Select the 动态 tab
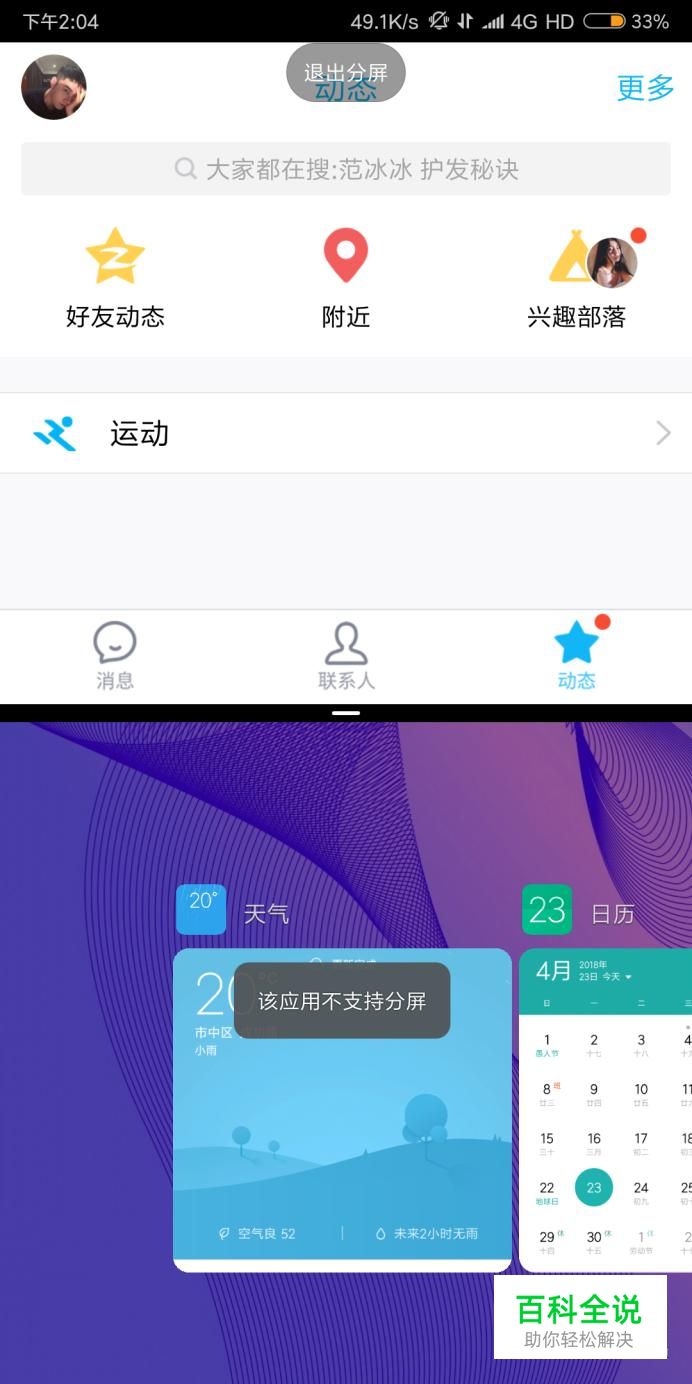This screenshot has height=1384, width=692. point(577,656)
